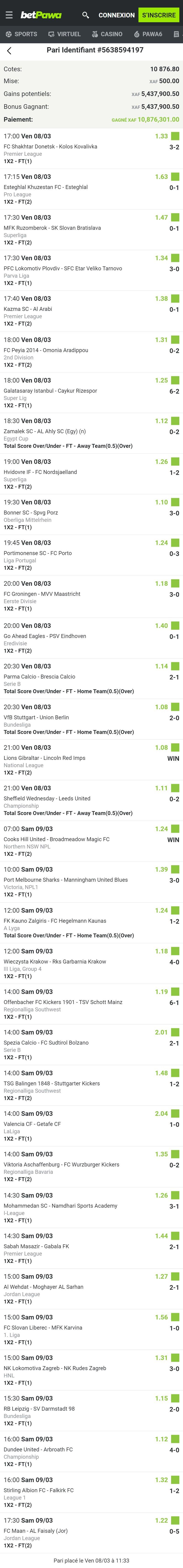This screenshot has width=183, height=1568.
Task: Switch to the SPORTS tab
Action: (x=21, y=34)
